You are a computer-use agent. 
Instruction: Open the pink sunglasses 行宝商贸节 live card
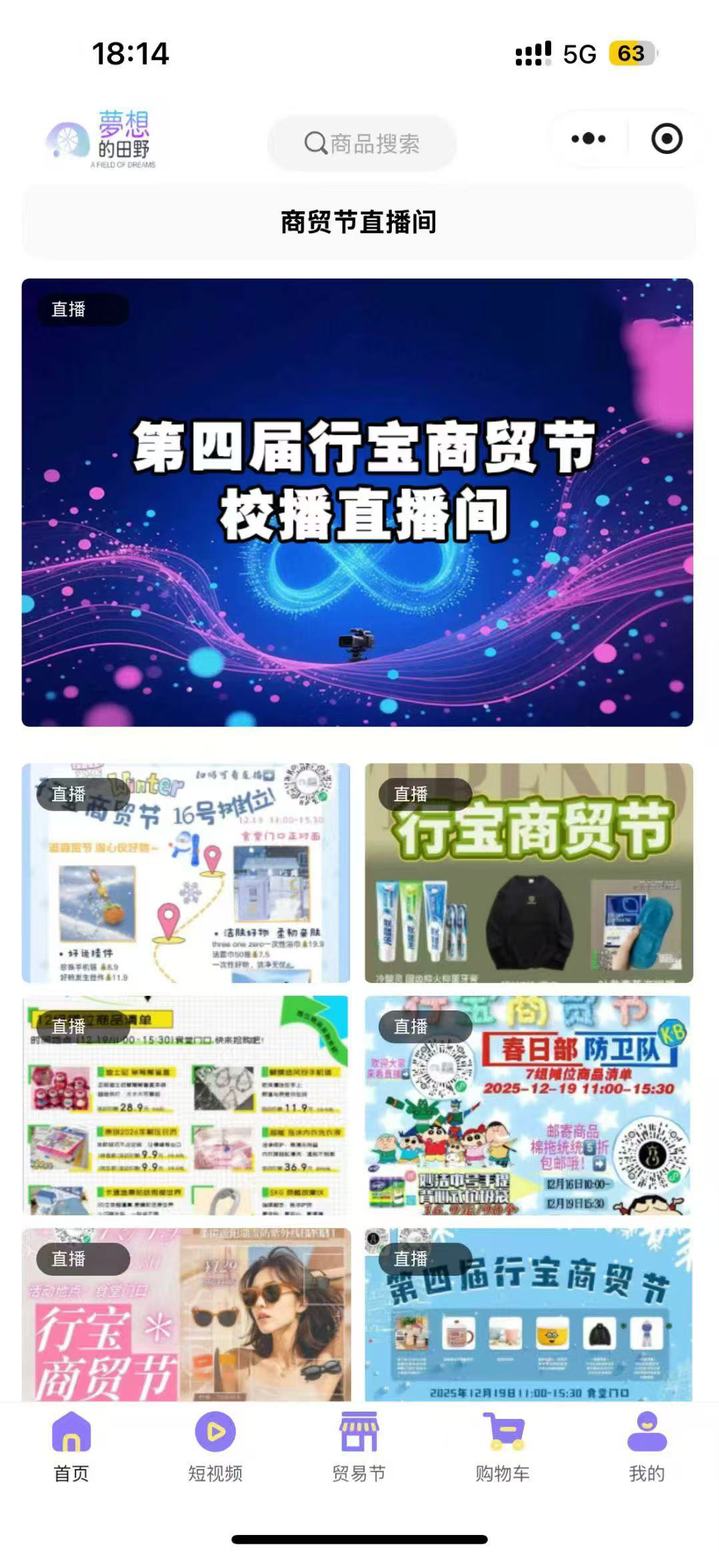point(186,1315)
